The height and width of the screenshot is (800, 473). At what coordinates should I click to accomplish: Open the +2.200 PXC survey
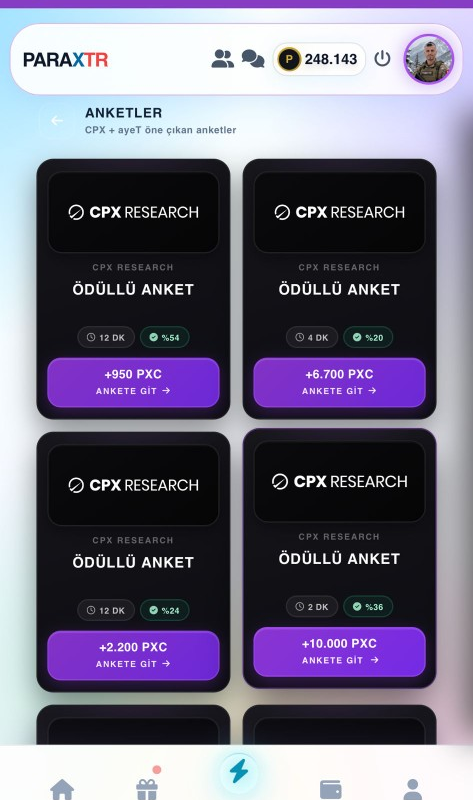(x=133, y=655)
